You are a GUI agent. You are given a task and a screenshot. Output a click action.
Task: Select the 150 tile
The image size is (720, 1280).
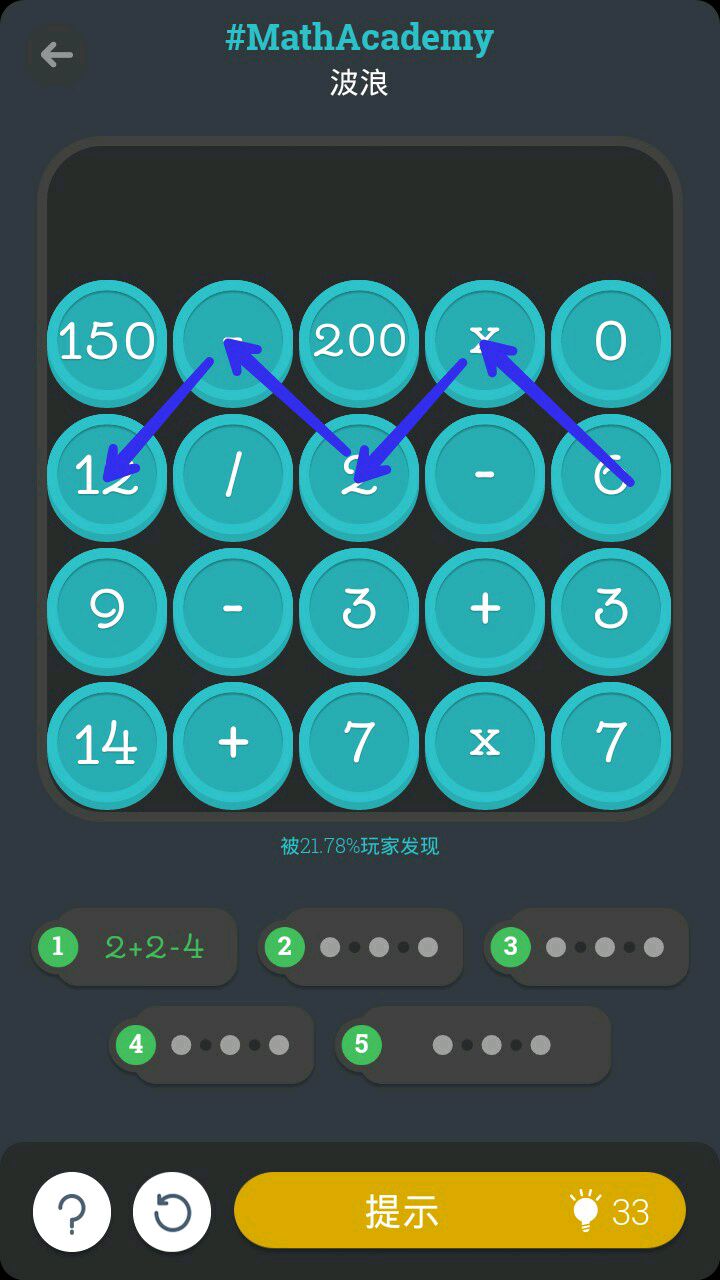[x=107, y=341]
